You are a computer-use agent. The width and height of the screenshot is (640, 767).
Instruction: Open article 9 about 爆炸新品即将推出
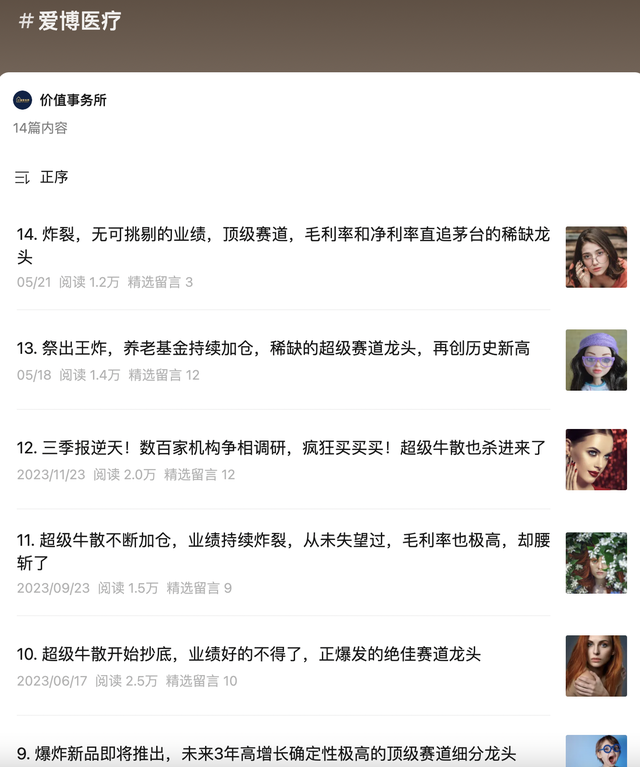coord(266,753)
